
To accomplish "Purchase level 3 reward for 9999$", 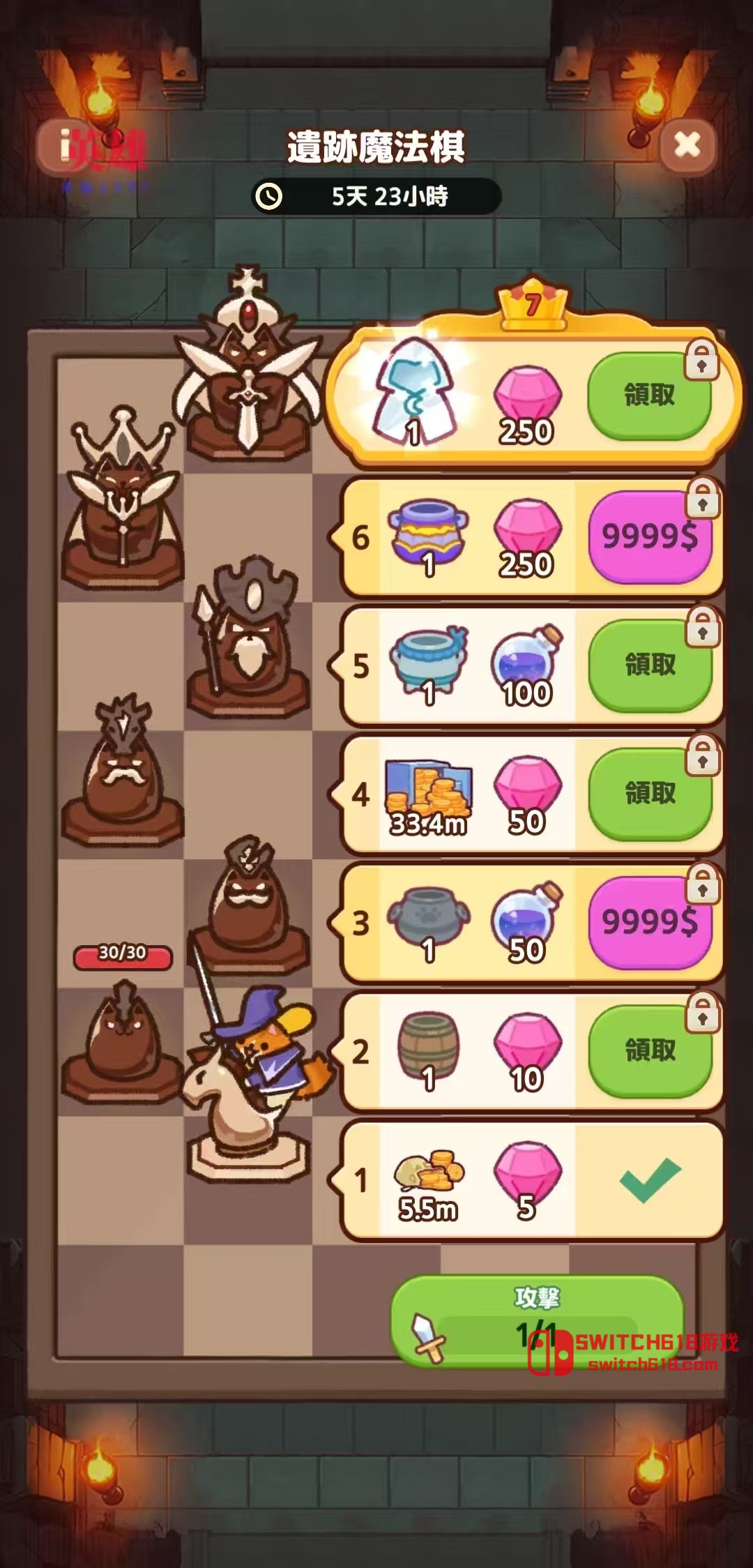I will pos(649,922).
